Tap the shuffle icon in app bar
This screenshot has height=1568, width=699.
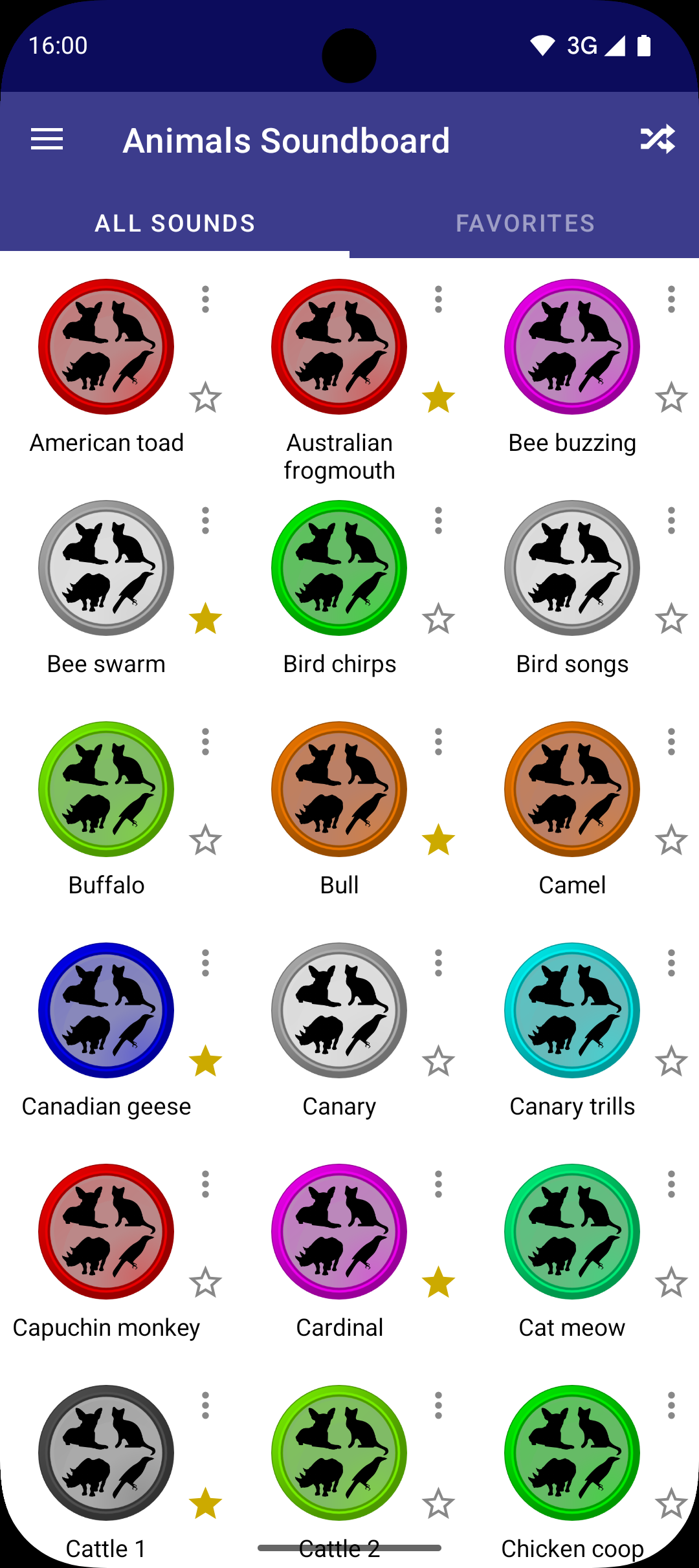[x=658, y=140]
